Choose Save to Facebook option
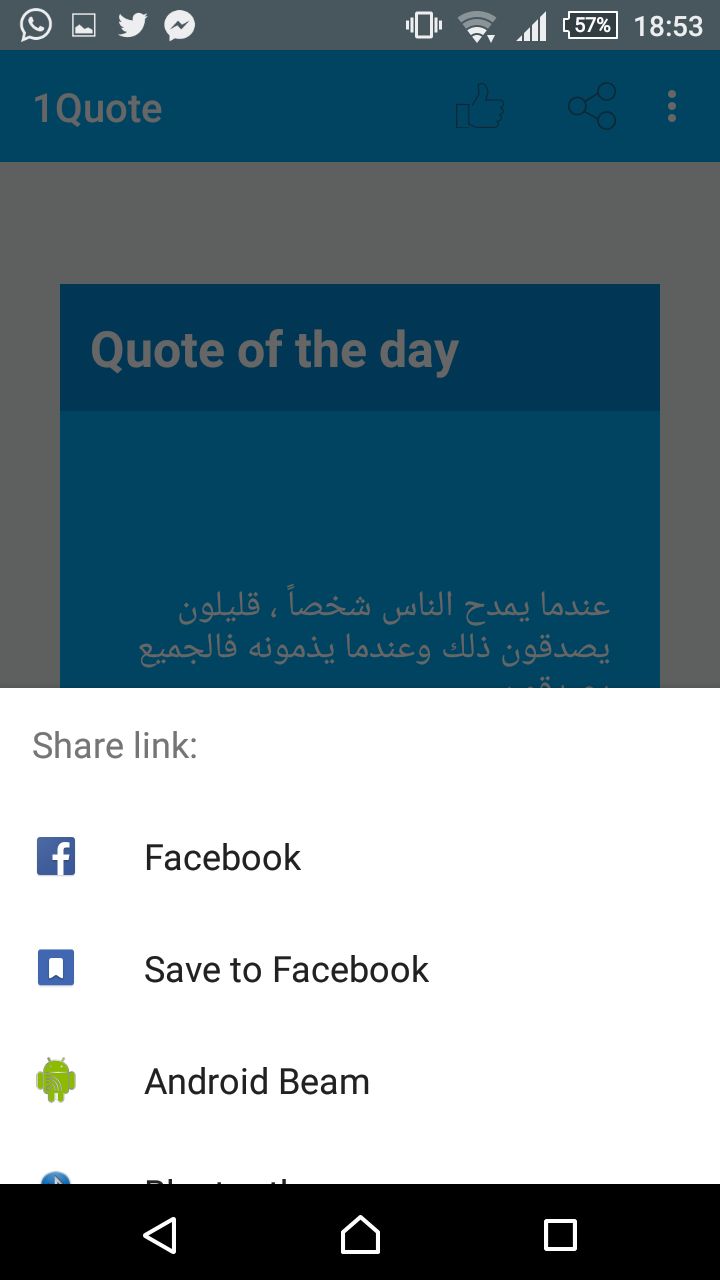 360,969
